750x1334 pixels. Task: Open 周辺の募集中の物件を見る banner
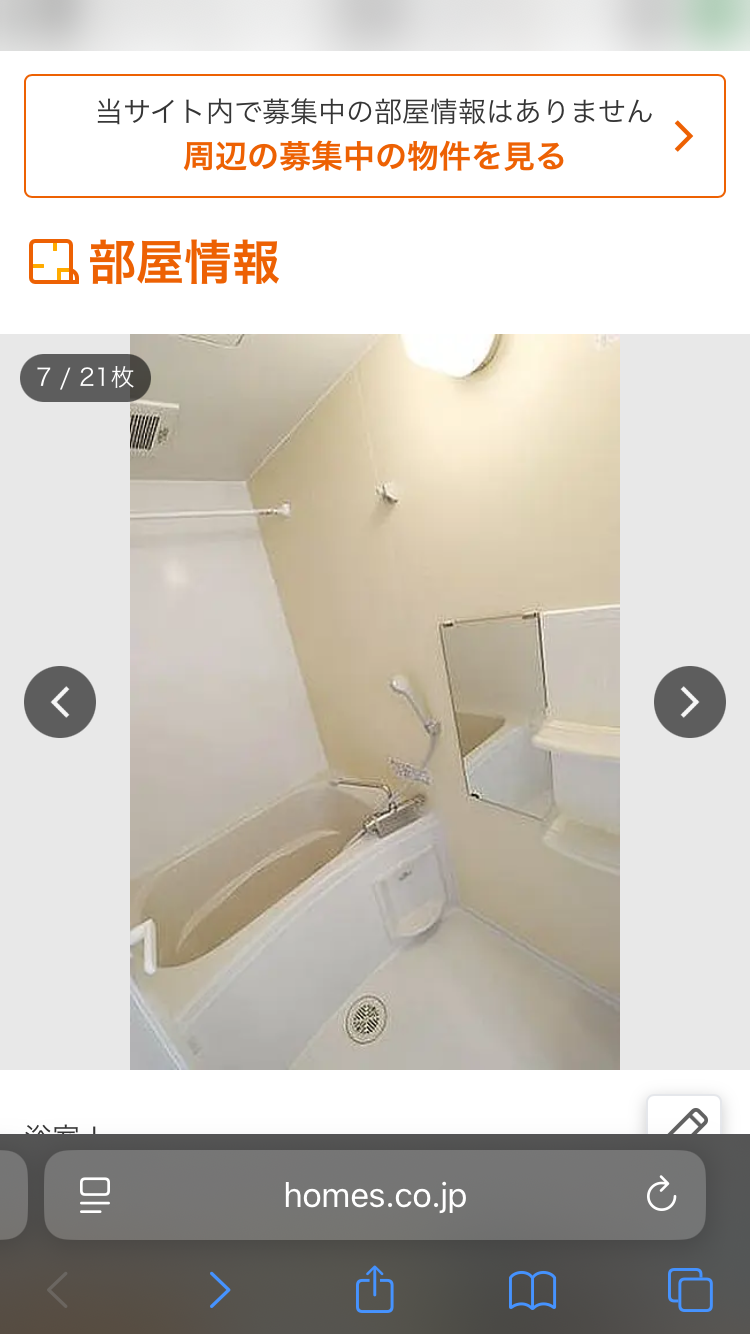(x=374, y=136)
